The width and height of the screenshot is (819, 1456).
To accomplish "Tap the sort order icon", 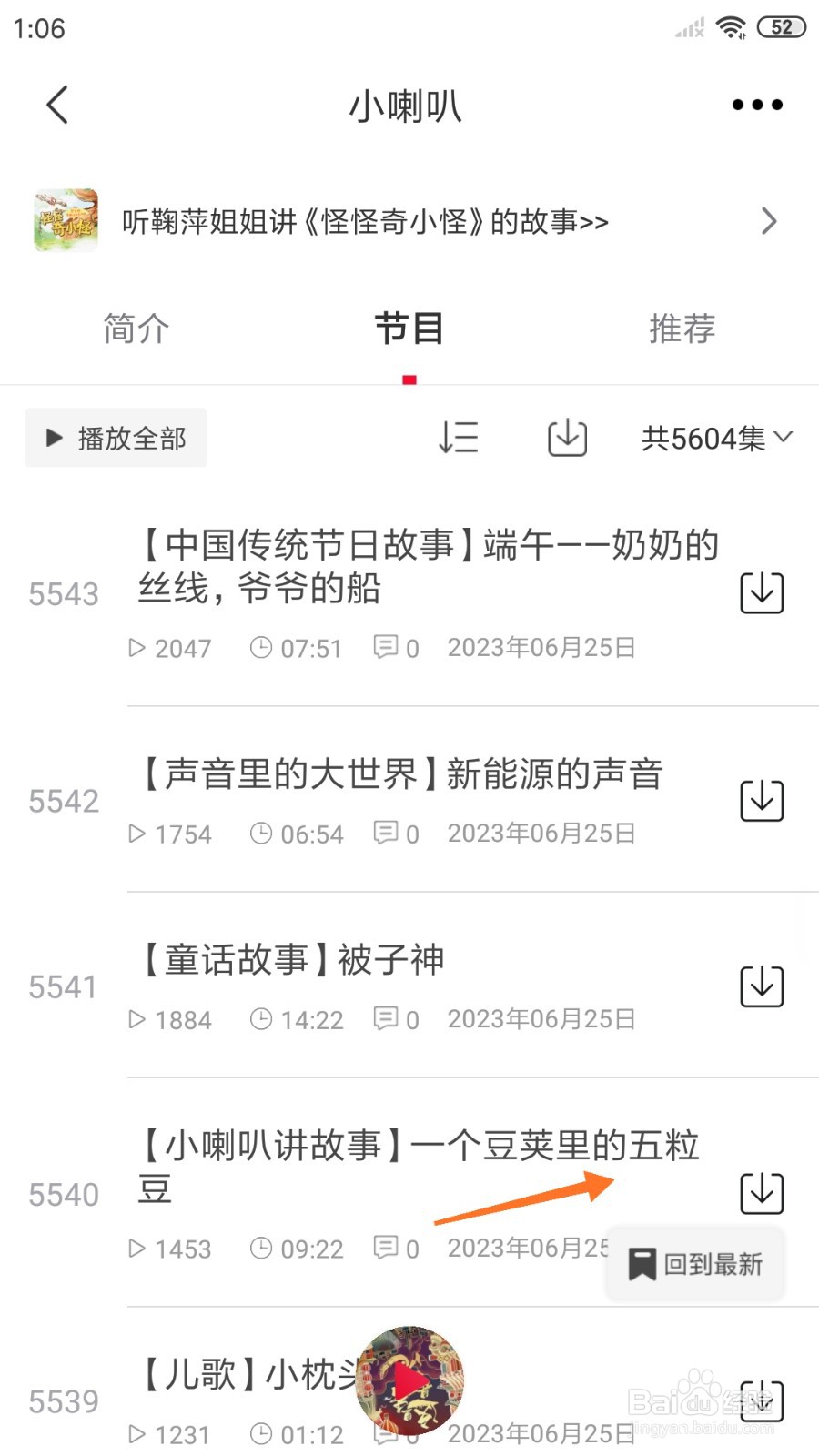I will (x=458, y=438).
